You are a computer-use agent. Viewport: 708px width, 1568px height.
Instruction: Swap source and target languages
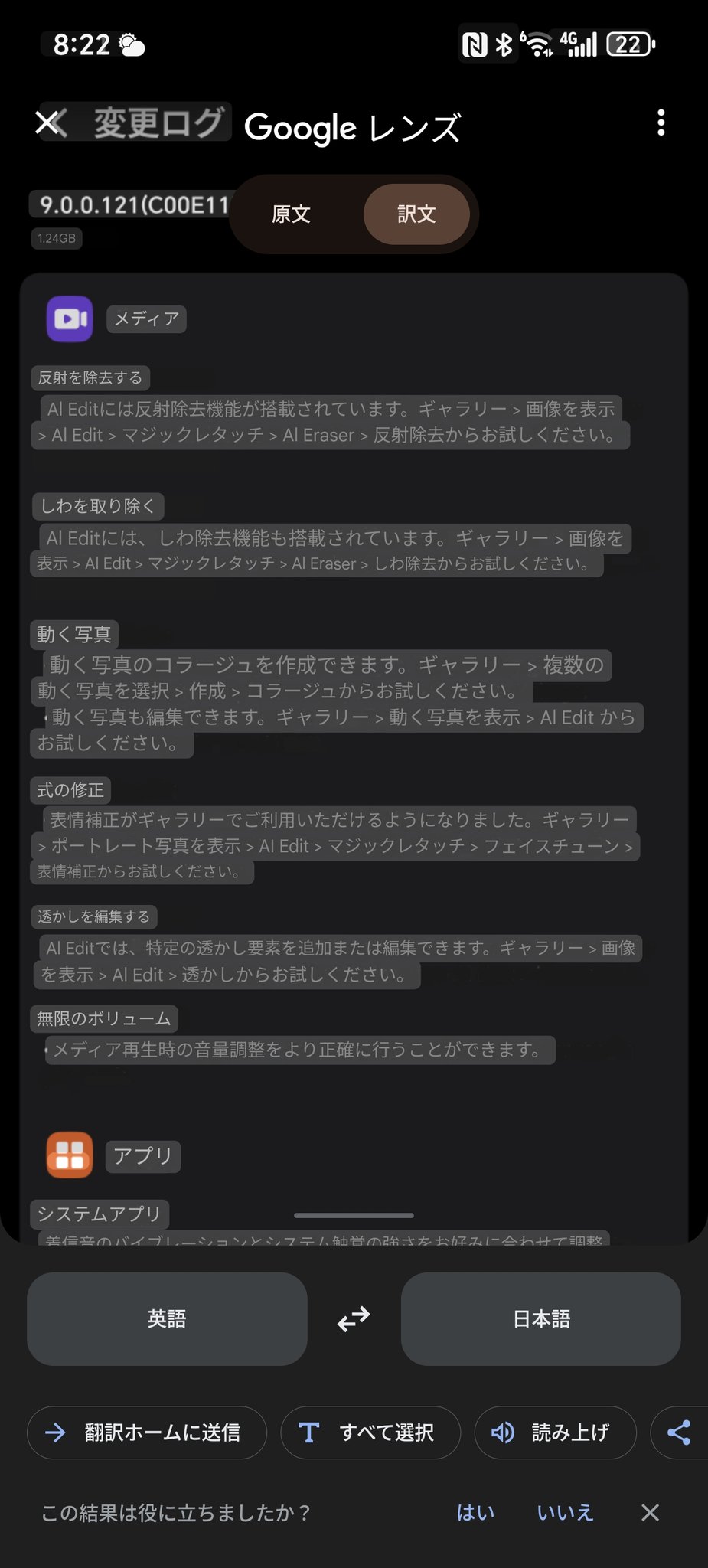[354, 1319]
